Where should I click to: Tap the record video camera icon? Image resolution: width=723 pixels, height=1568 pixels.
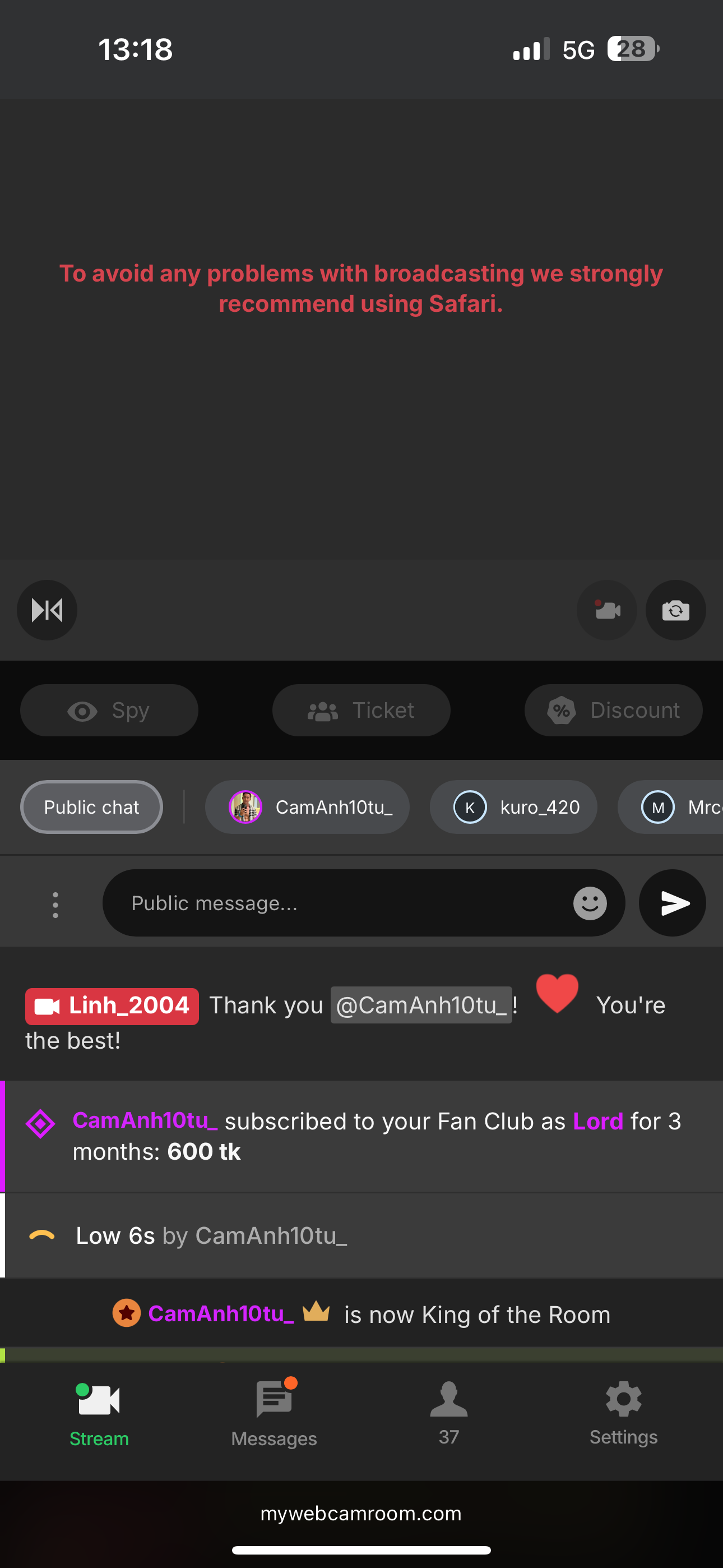pos(607,610)
